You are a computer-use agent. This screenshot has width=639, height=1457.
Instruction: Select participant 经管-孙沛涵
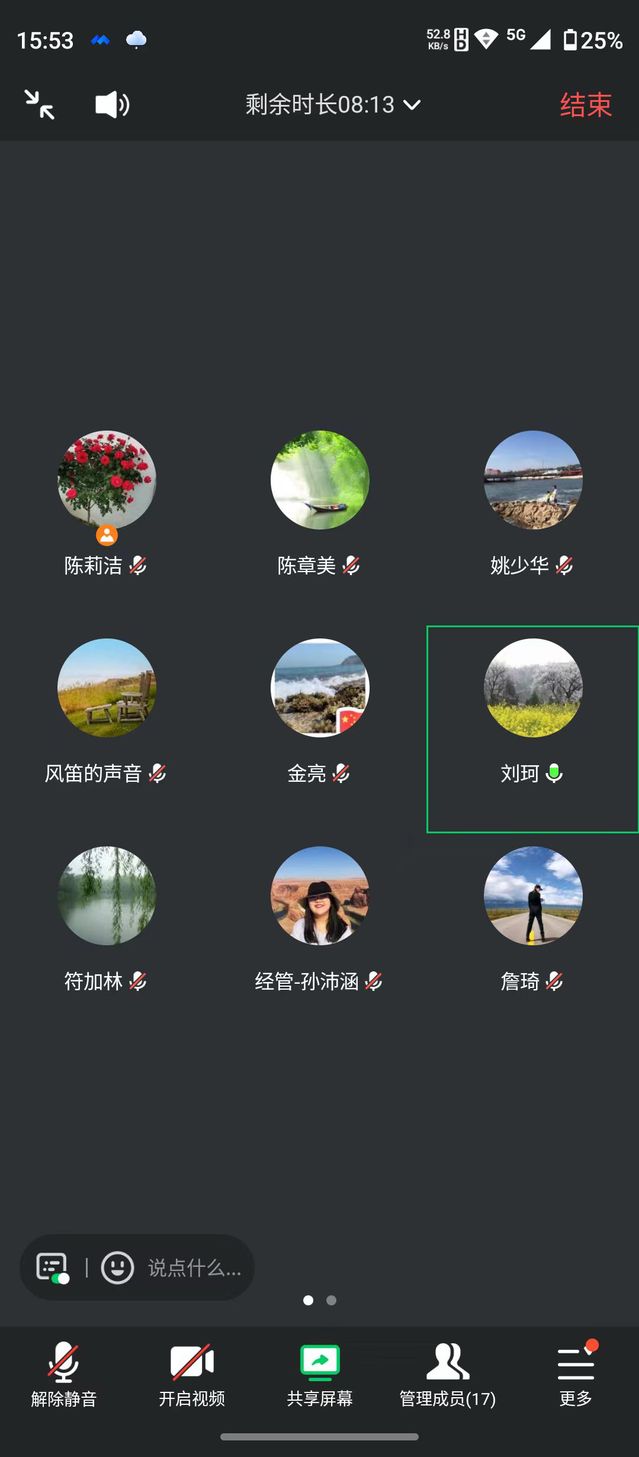[x=320, y=897]
